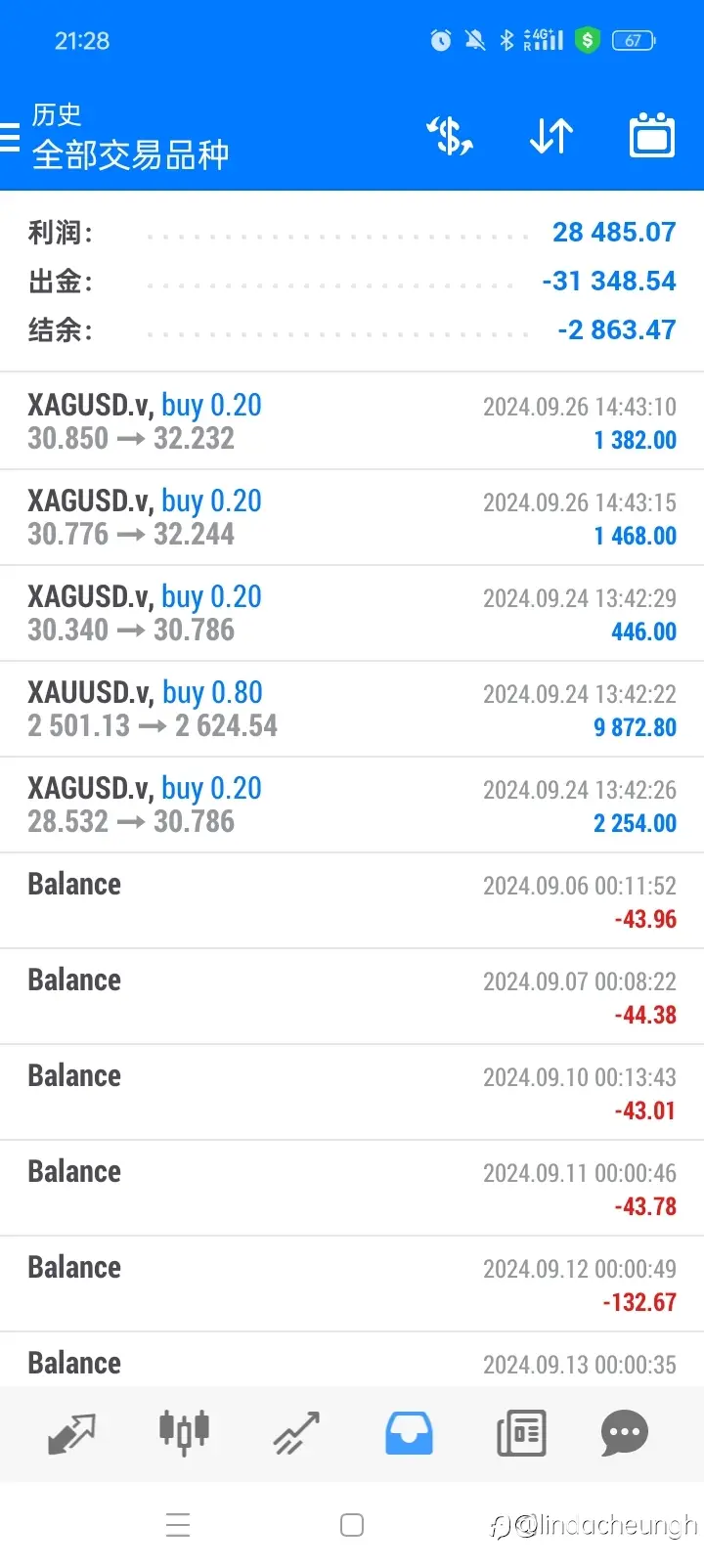Open Balance entry of -132.67
Image resolution: width=704 pixels, height=1568 pixels.
pos(352,1284)
